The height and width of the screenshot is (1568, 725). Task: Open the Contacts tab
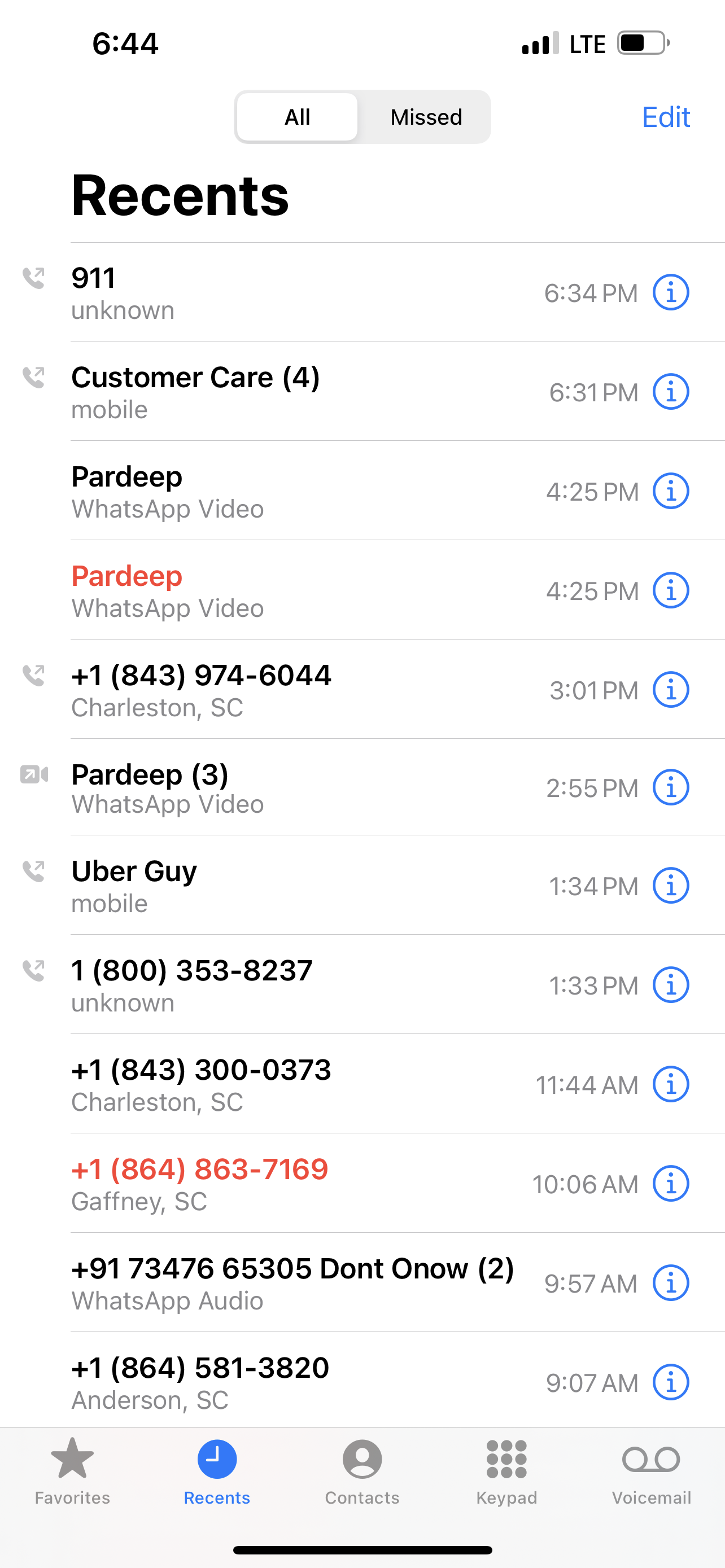click(362, 1470)
